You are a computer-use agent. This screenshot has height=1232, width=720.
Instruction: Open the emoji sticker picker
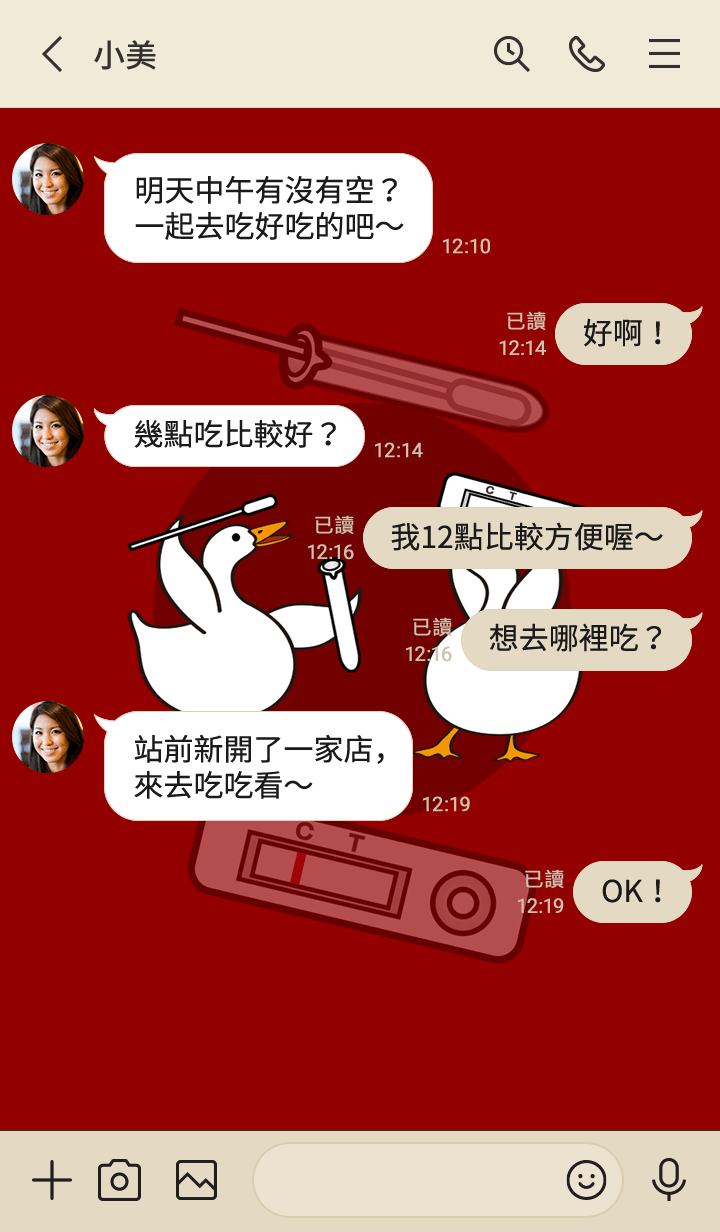click(x=587, y=1181)
